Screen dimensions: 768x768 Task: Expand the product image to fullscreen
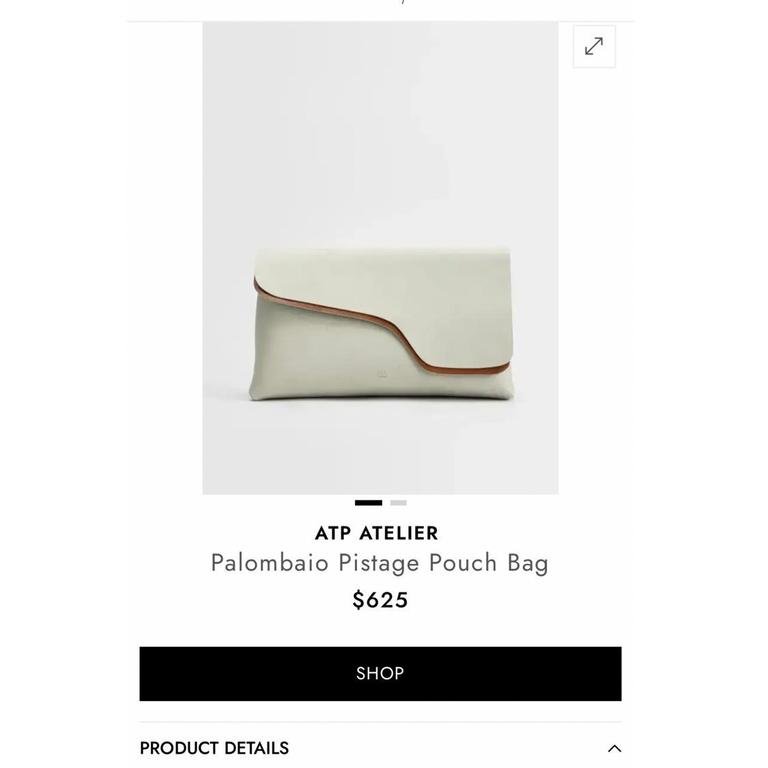[594, 47]
